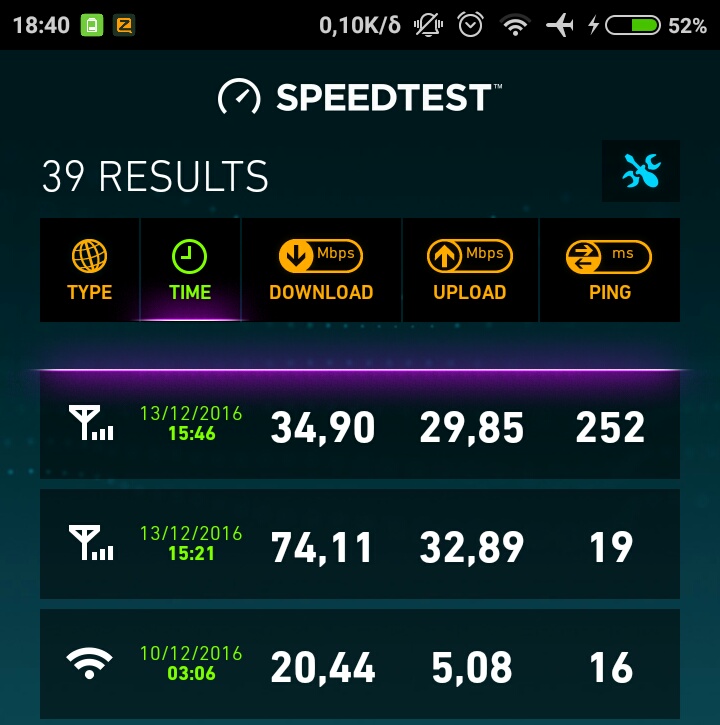This screenshot has width=720, height=725.
Task: Sort results by Upload speed
Action: (x=470, y=270)
